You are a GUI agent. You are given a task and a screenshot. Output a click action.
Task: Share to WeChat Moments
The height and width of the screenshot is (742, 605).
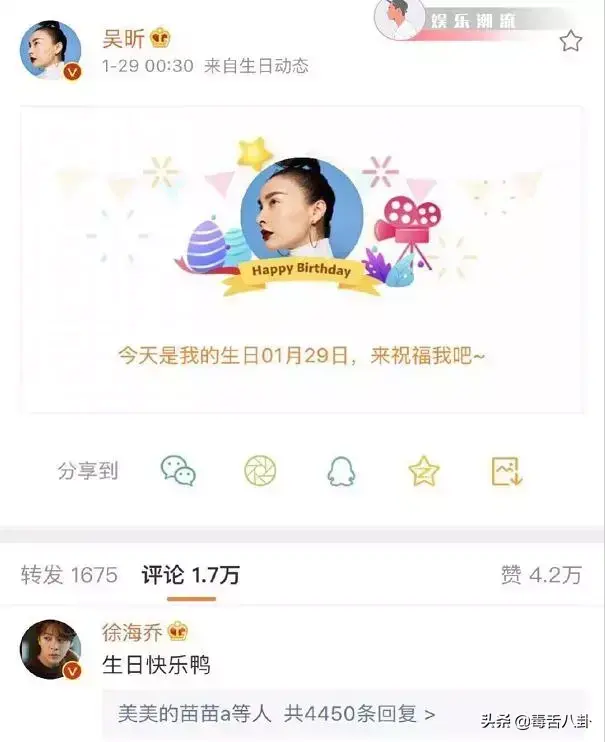tap(260, 470)
